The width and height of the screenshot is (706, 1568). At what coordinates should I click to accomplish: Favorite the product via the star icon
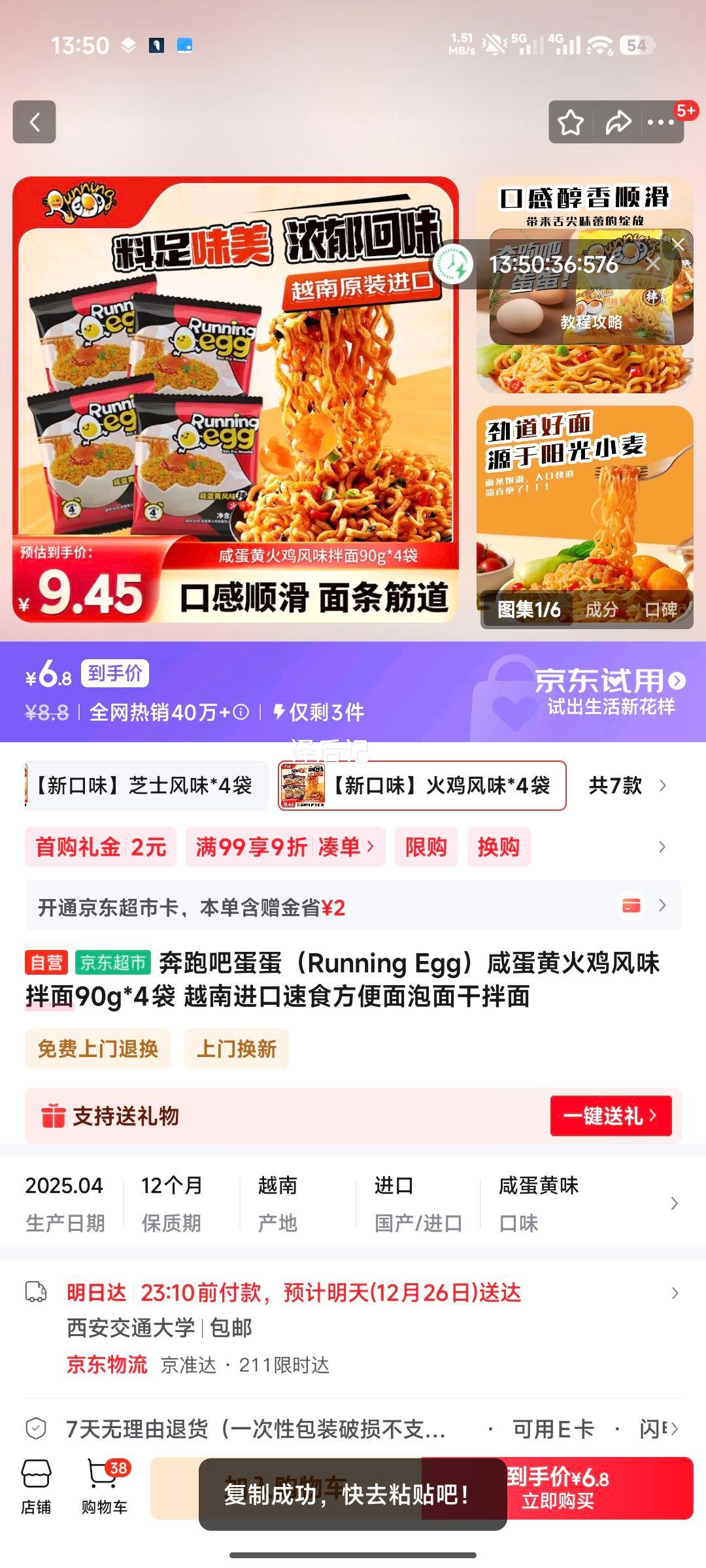click(570, 122)
